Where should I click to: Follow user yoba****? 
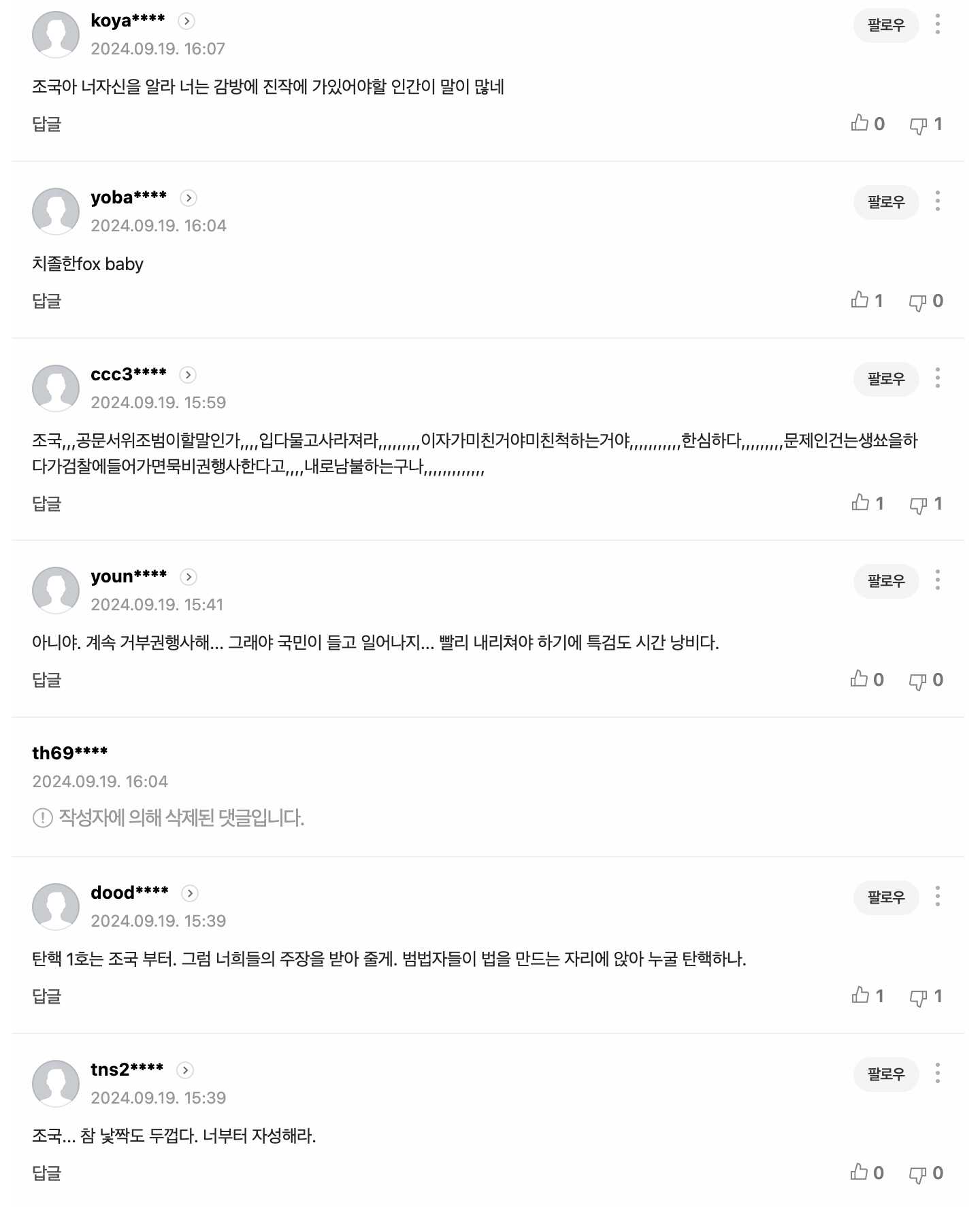(885, 202)
